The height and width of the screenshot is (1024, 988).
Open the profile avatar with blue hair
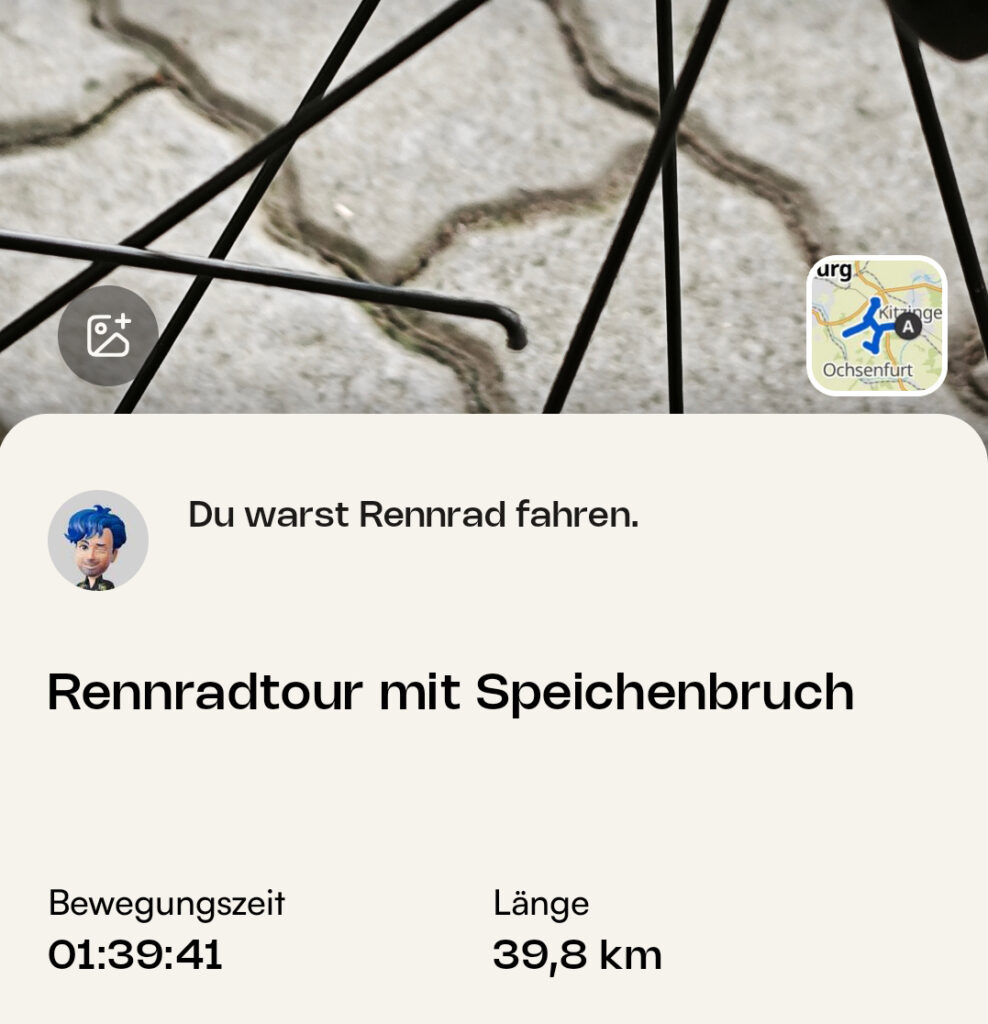tap(98, 540)
